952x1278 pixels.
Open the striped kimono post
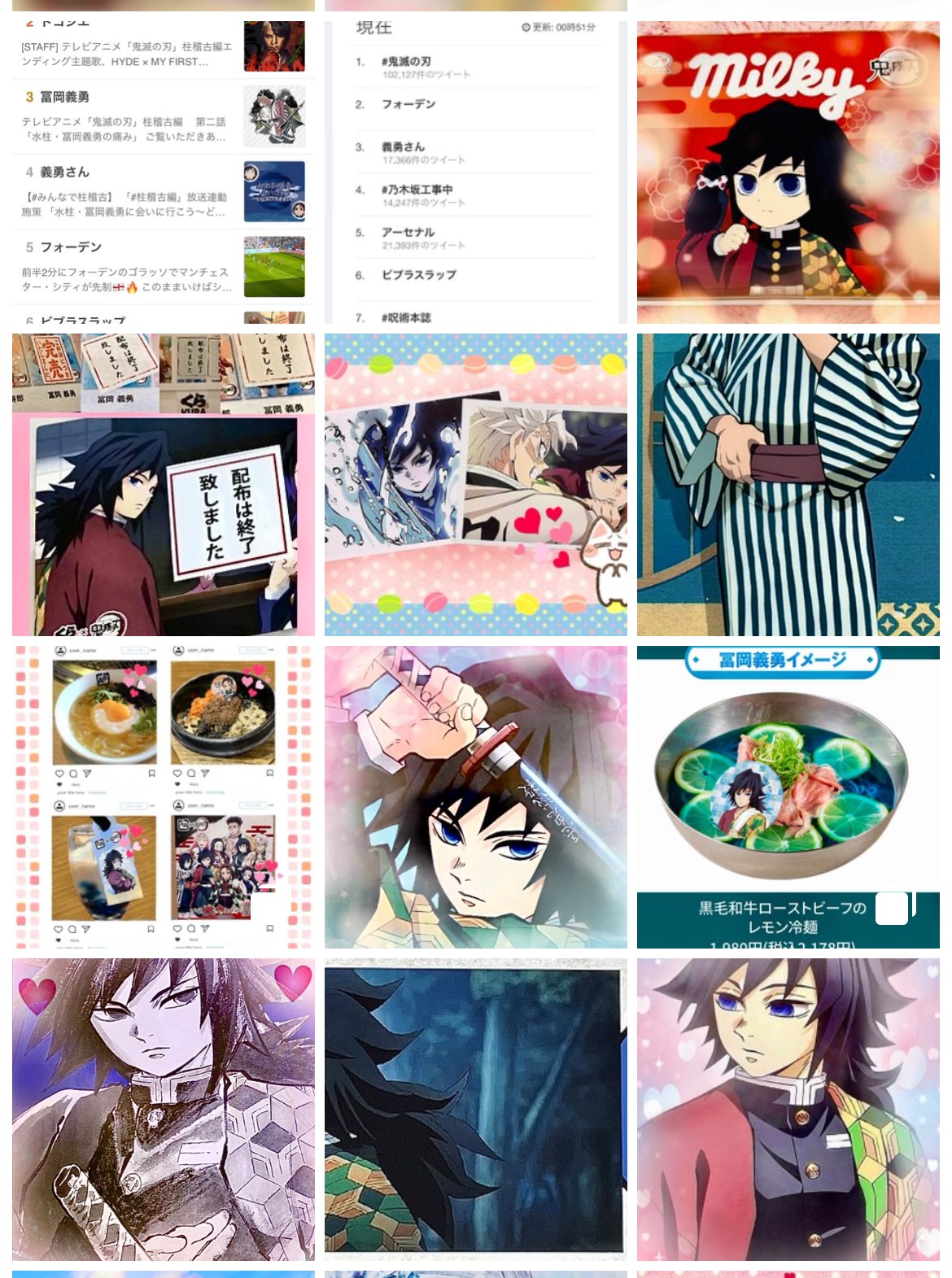(x=788, y=484)
